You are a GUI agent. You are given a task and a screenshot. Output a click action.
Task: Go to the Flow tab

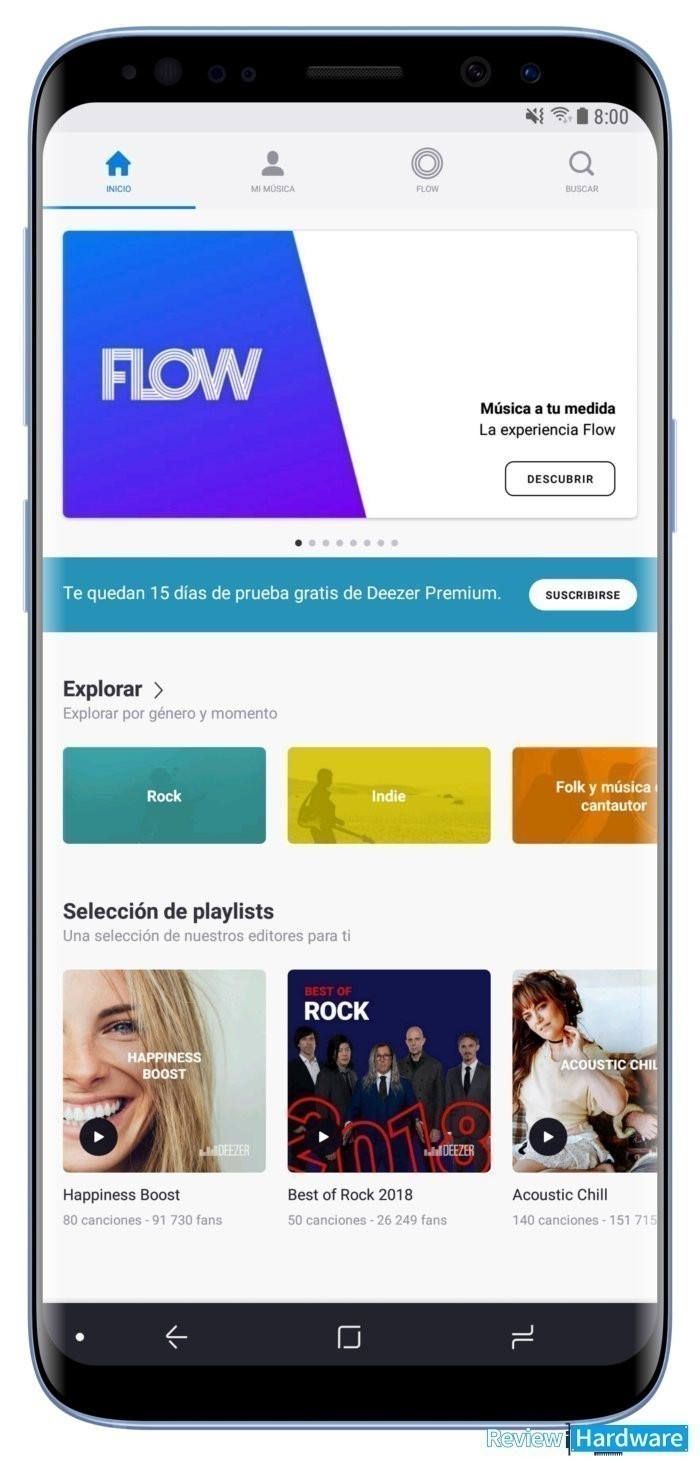point(427,171)
